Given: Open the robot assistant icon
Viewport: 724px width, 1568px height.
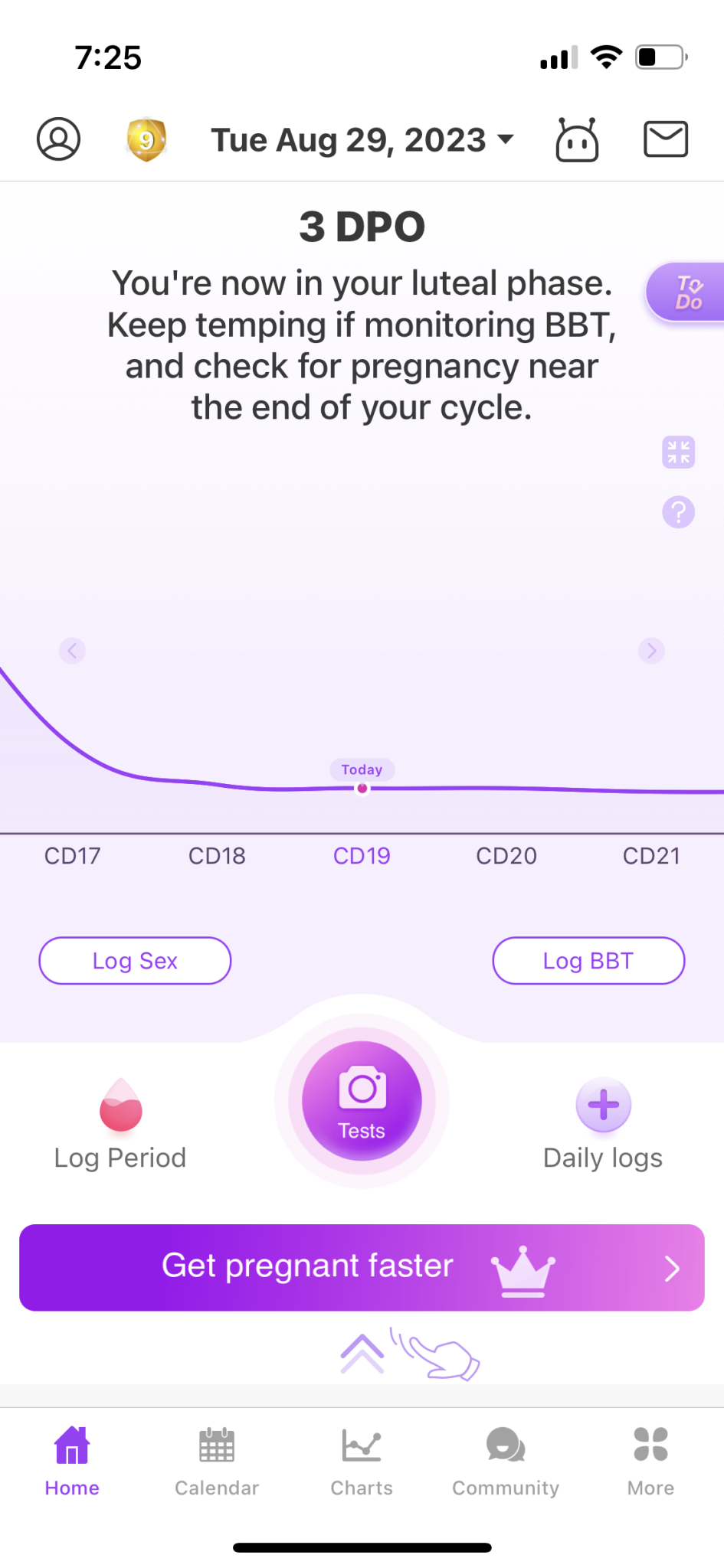Looking at the screenshot, I should (x=577, y=140).
